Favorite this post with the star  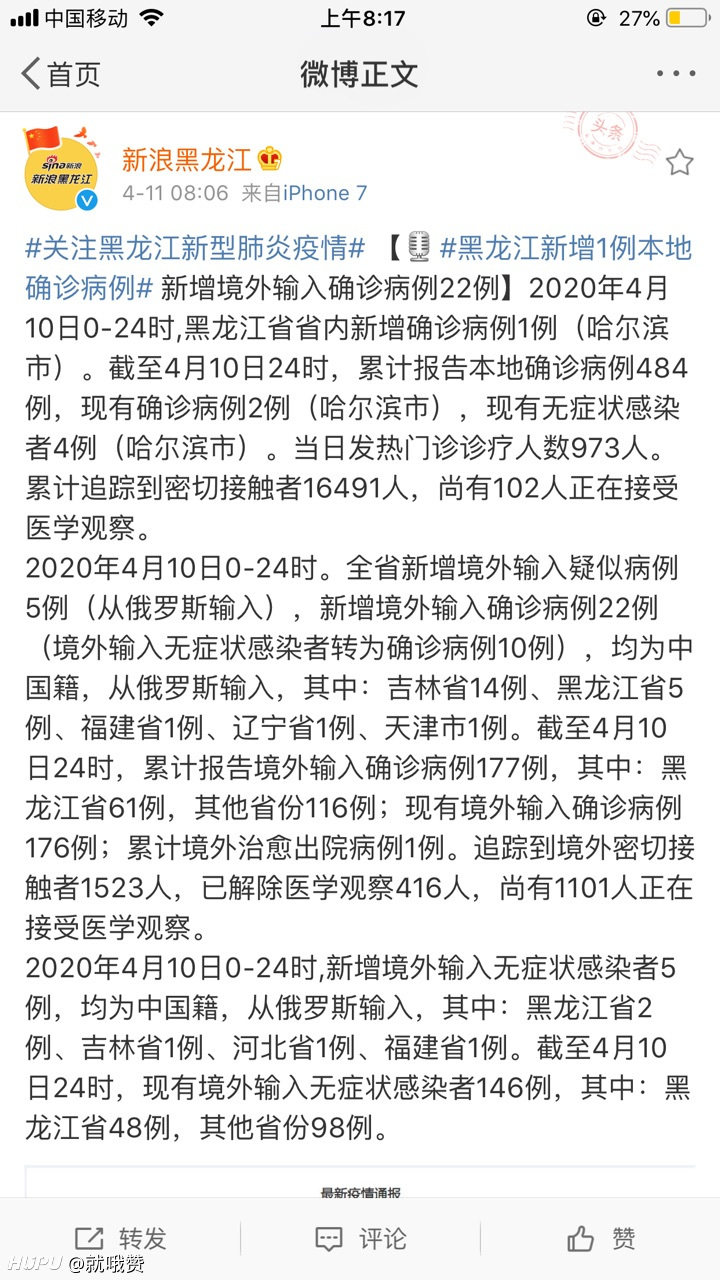tap(679, 162)
